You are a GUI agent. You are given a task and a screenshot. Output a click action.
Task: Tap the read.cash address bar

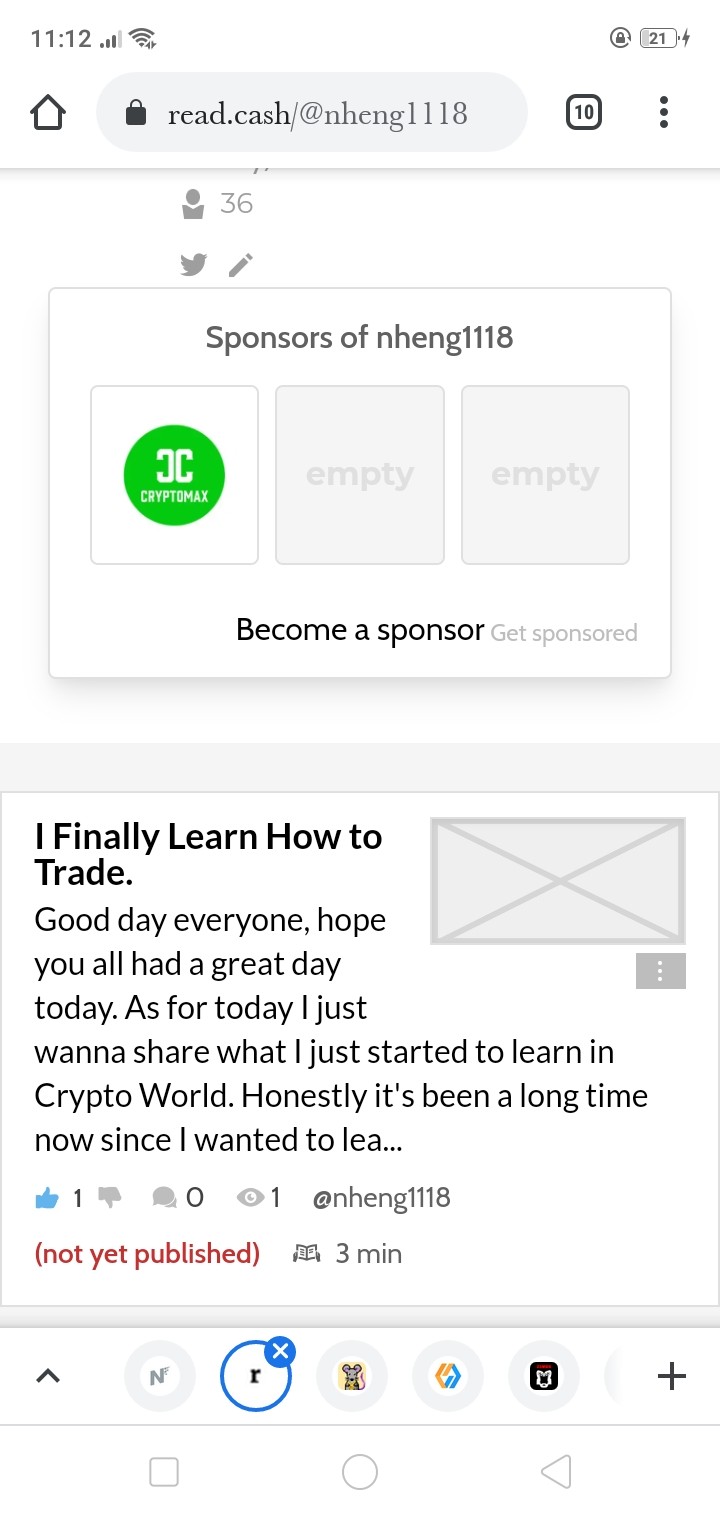[311, 113]
